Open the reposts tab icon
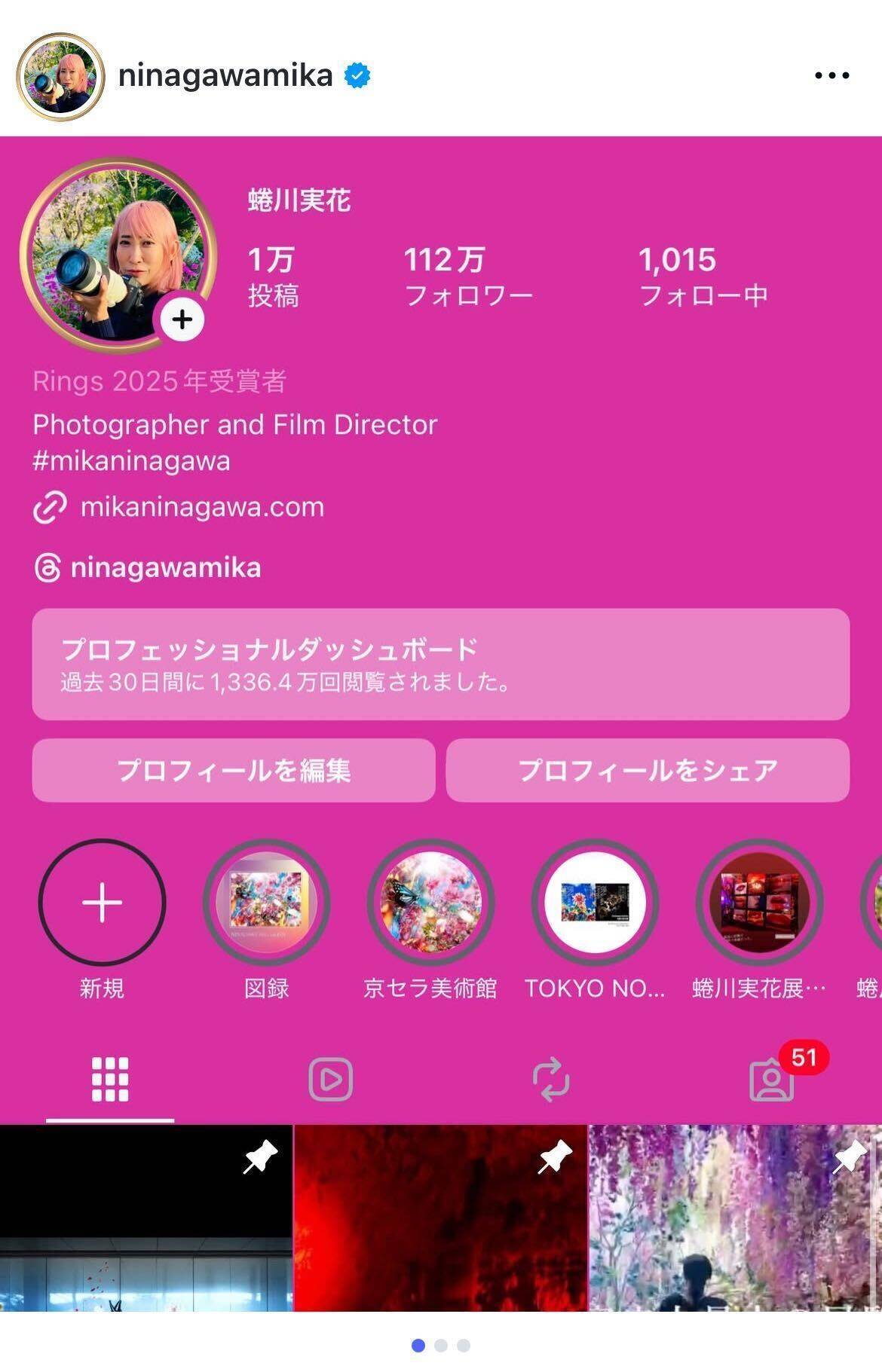The height and width of the screenshot is (1372, 882). [551, 1079]
